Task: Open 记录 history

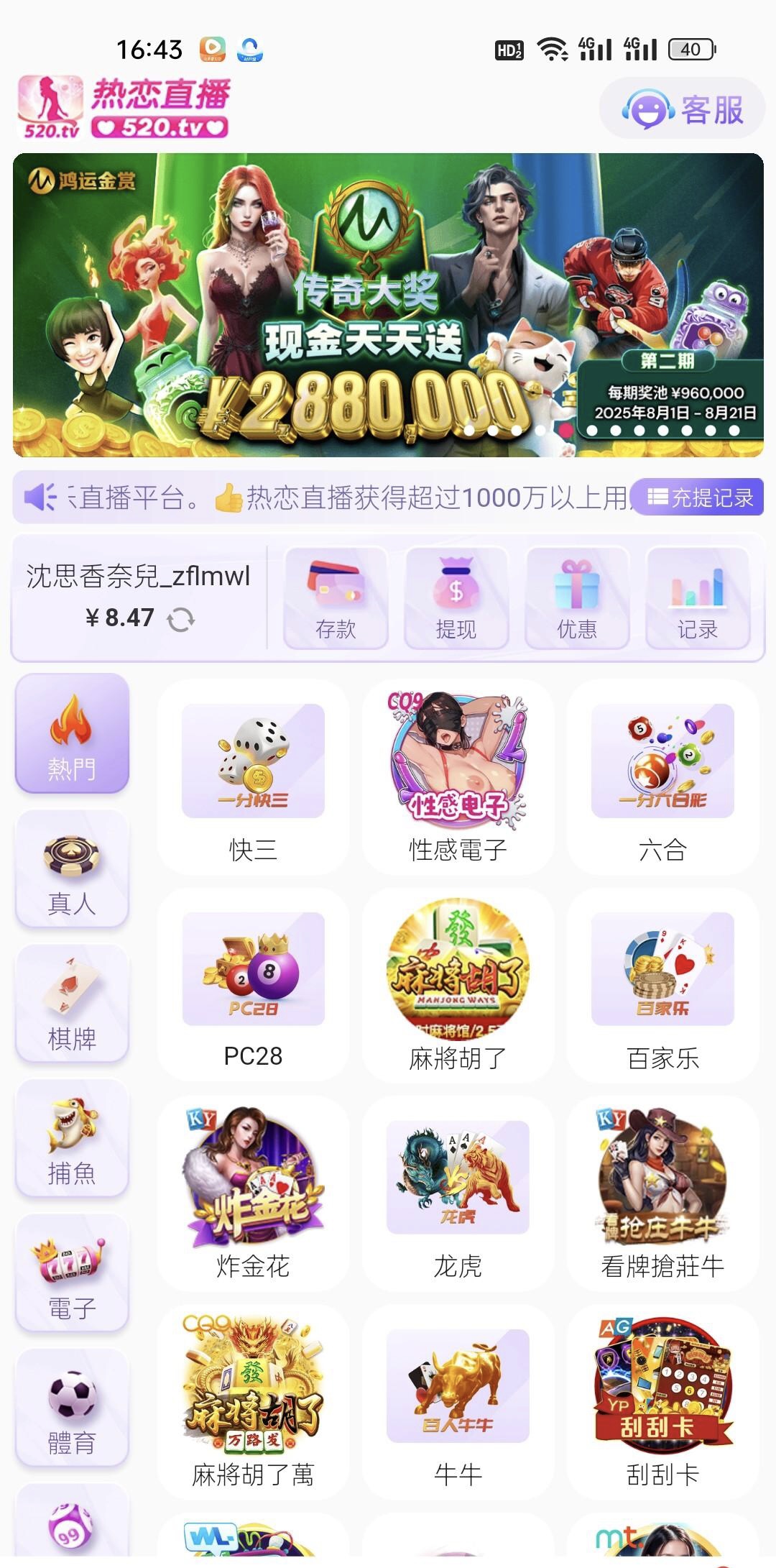Action: (698, 597)
